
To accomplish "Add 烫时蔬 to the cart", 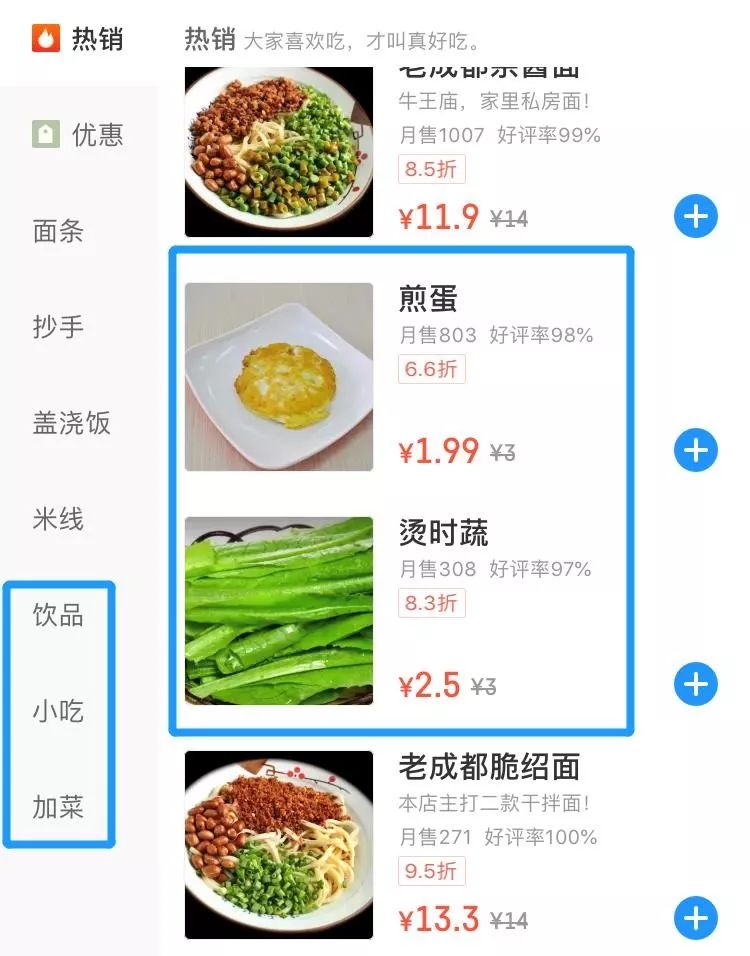I will (x=696, y=685).
